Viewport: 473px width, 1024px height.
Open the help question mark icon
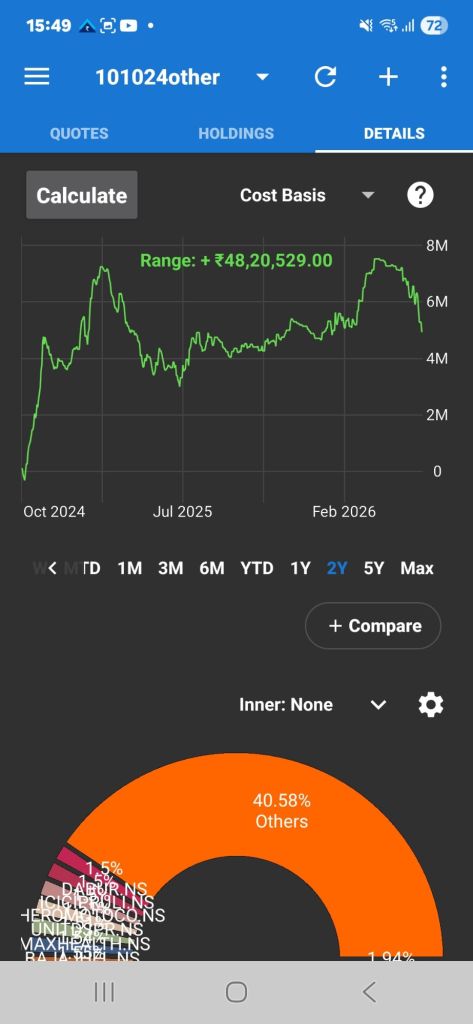pyautogui.click(x=420, y=195)
